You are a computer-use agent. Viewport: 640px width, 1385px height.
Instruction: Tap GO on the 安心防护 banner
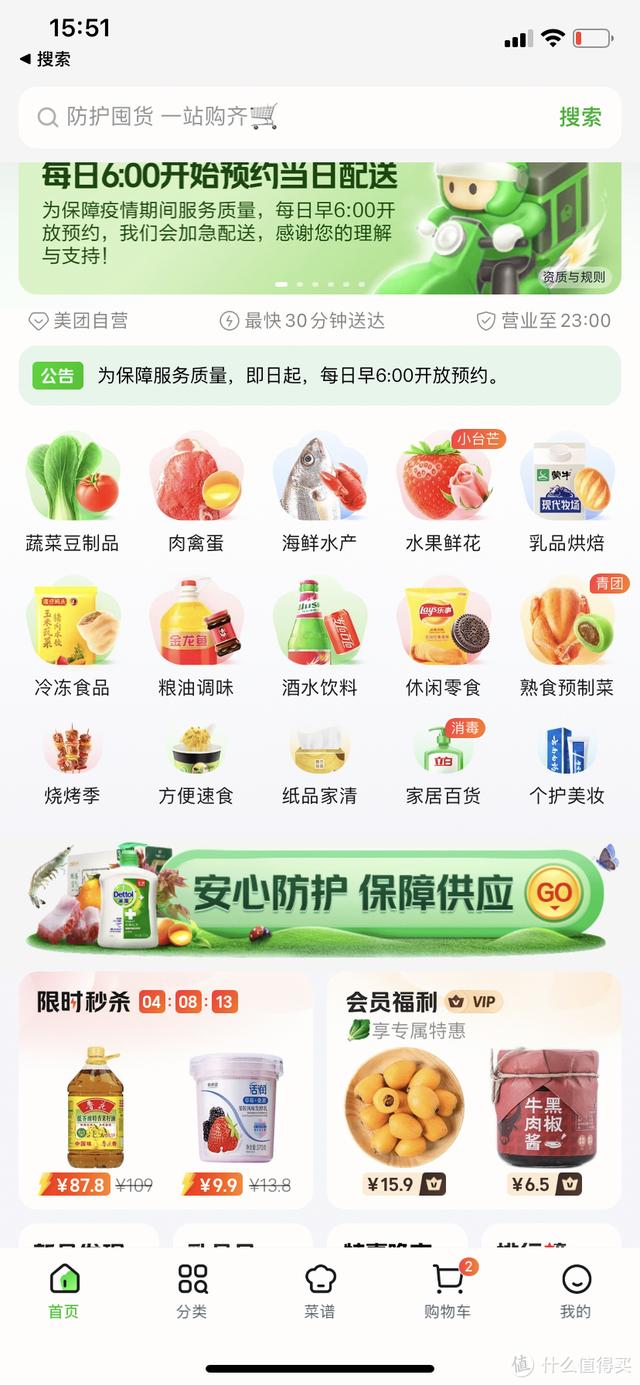tap(554, 893)
